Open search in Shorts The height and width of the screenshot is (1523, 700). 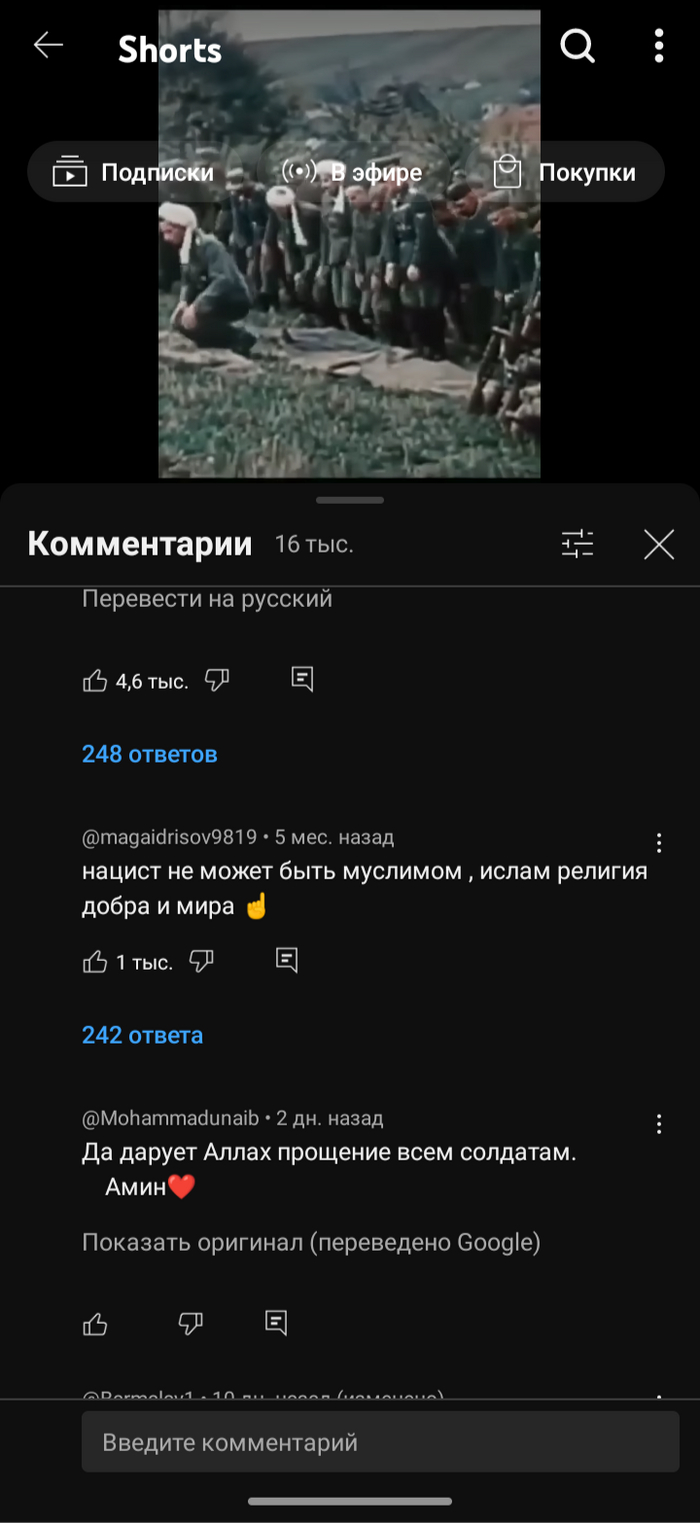[577, 45]
